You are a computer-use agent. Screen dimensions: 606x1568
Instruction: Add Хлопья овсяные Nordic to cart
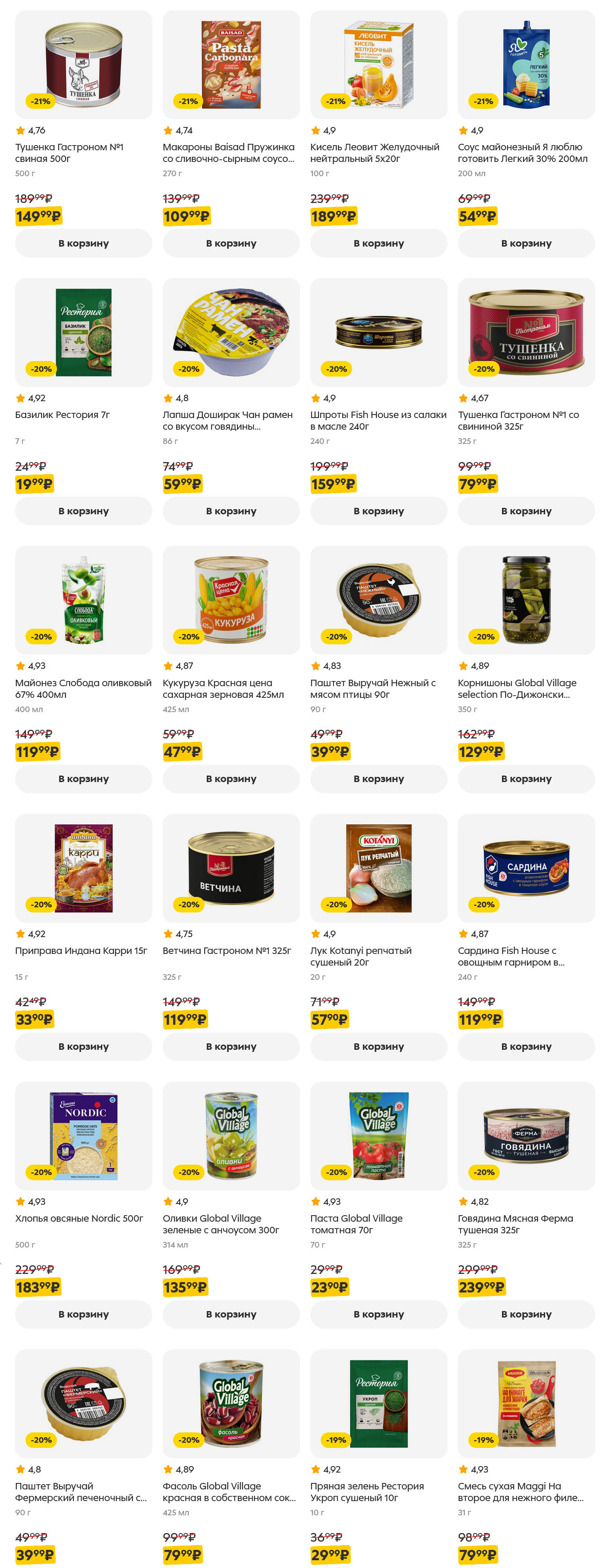83,1314
